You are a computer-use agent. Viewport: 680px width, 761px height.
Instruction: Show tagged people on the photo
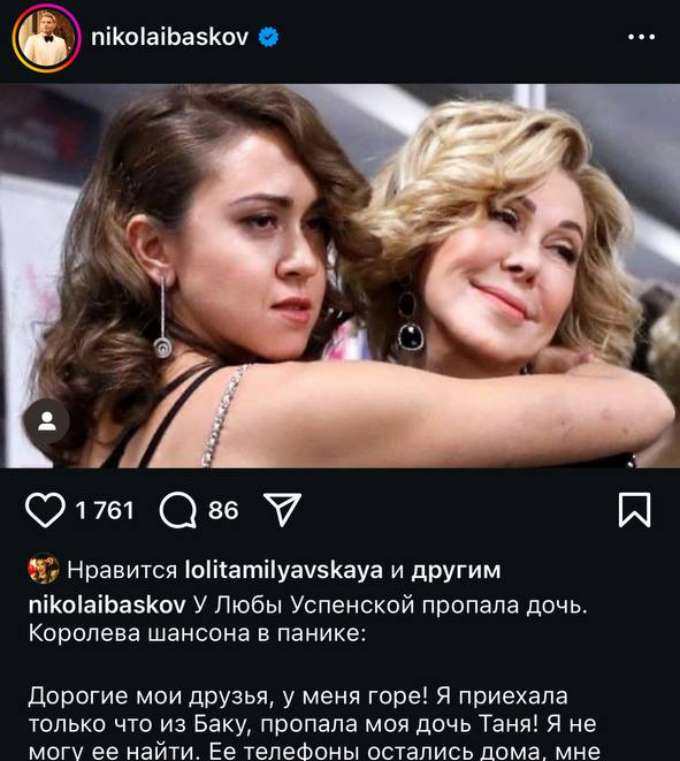coord(47,421)
